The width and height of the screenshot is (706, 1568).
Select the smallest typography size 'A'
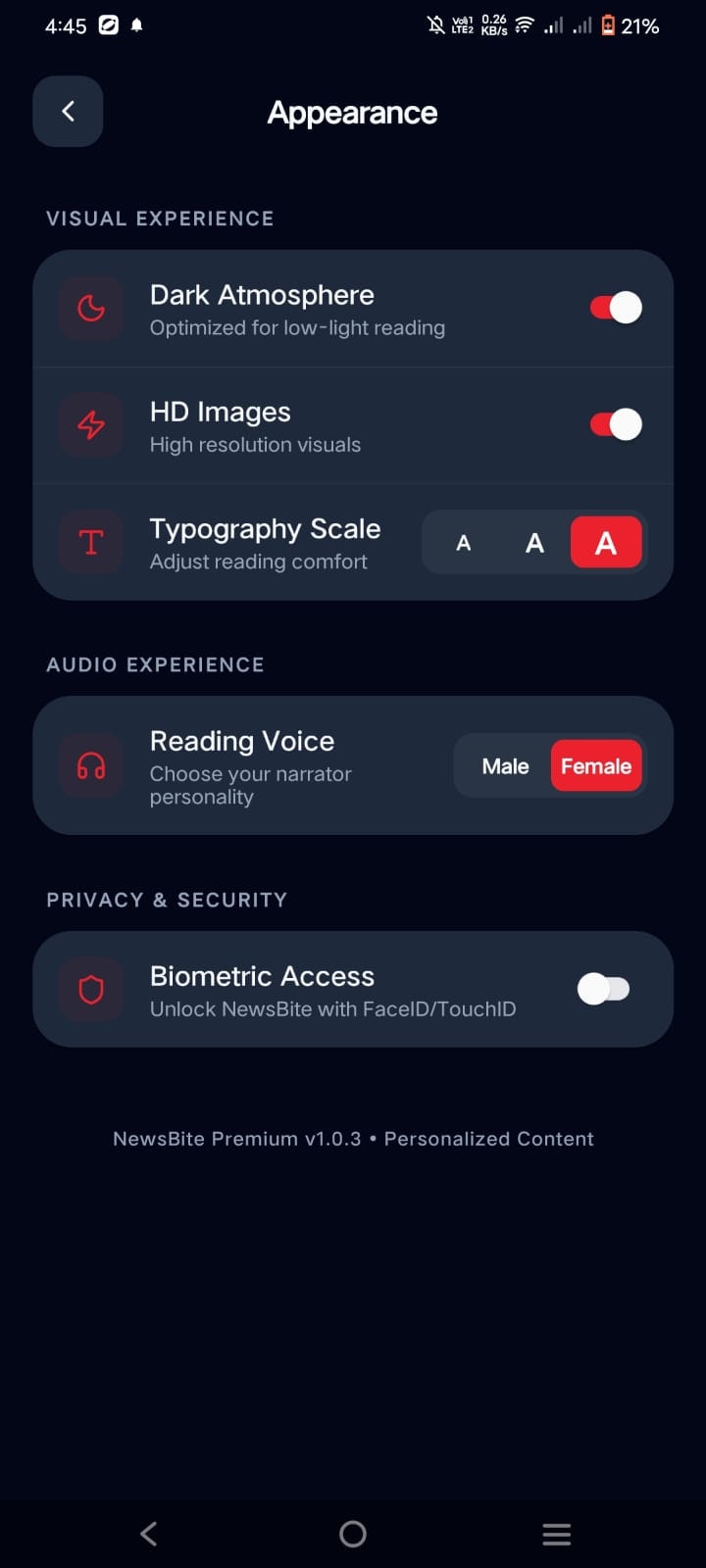[463, 542]
